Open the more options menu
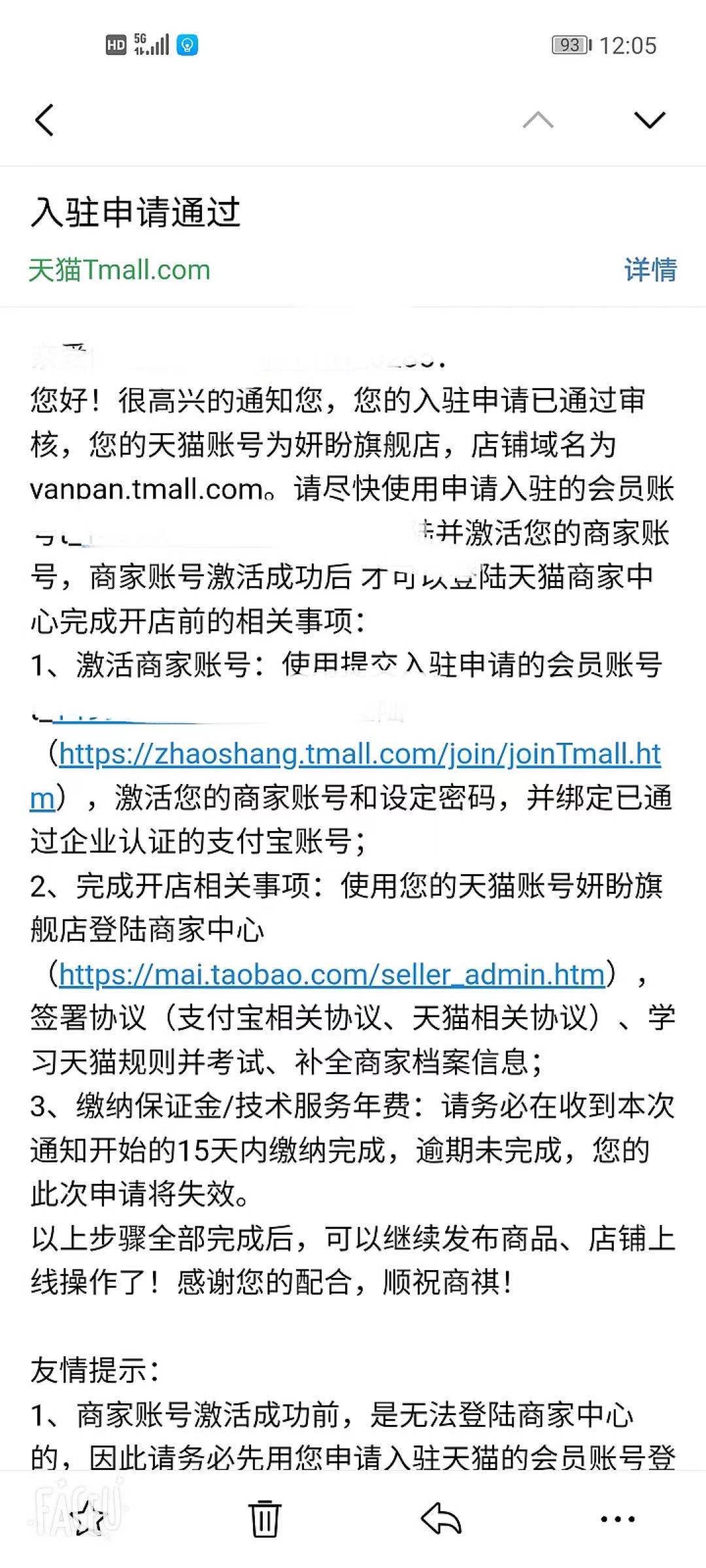The image size is (706, 1568). point(618,1519)
